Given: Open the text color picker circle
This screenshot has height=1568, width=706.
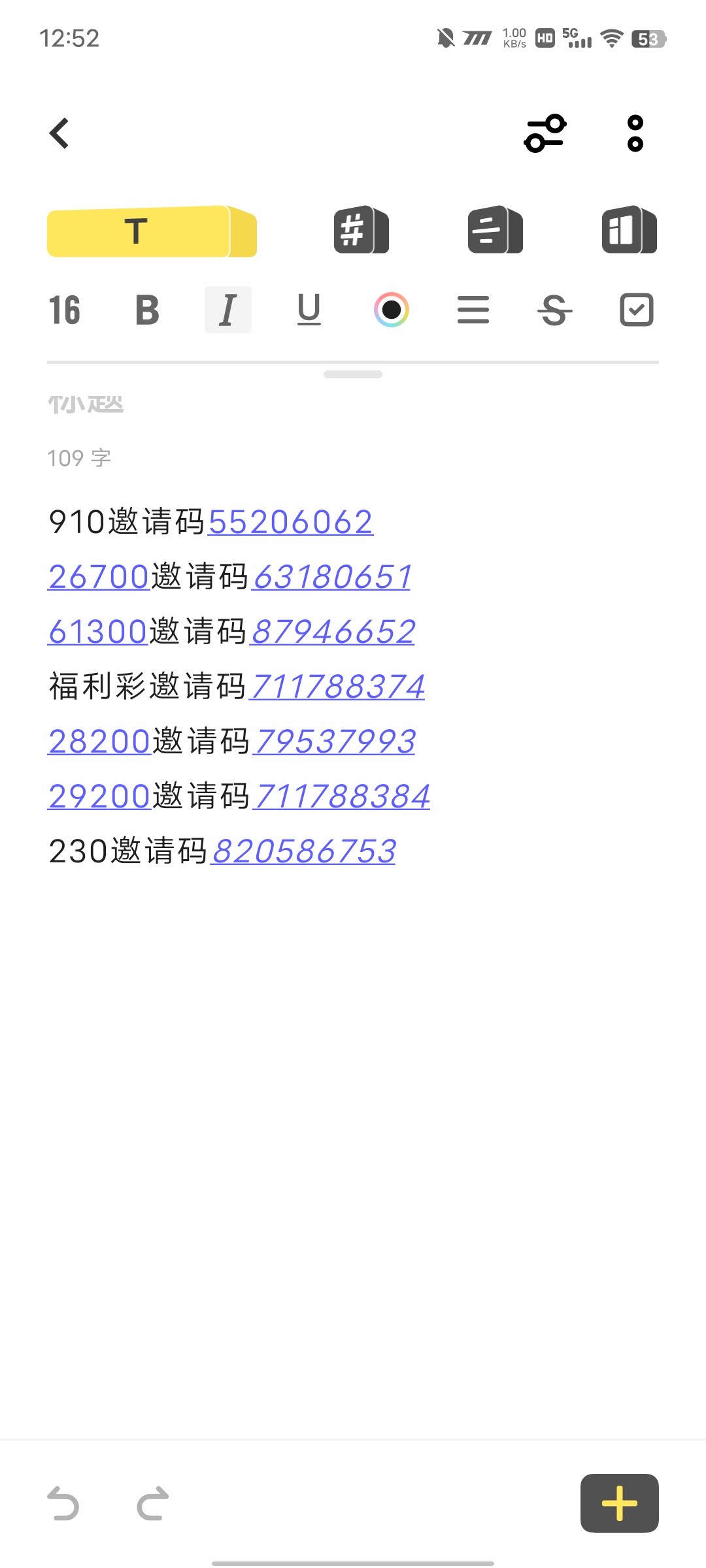Looking at the screenshot, I should coord(392,310).
